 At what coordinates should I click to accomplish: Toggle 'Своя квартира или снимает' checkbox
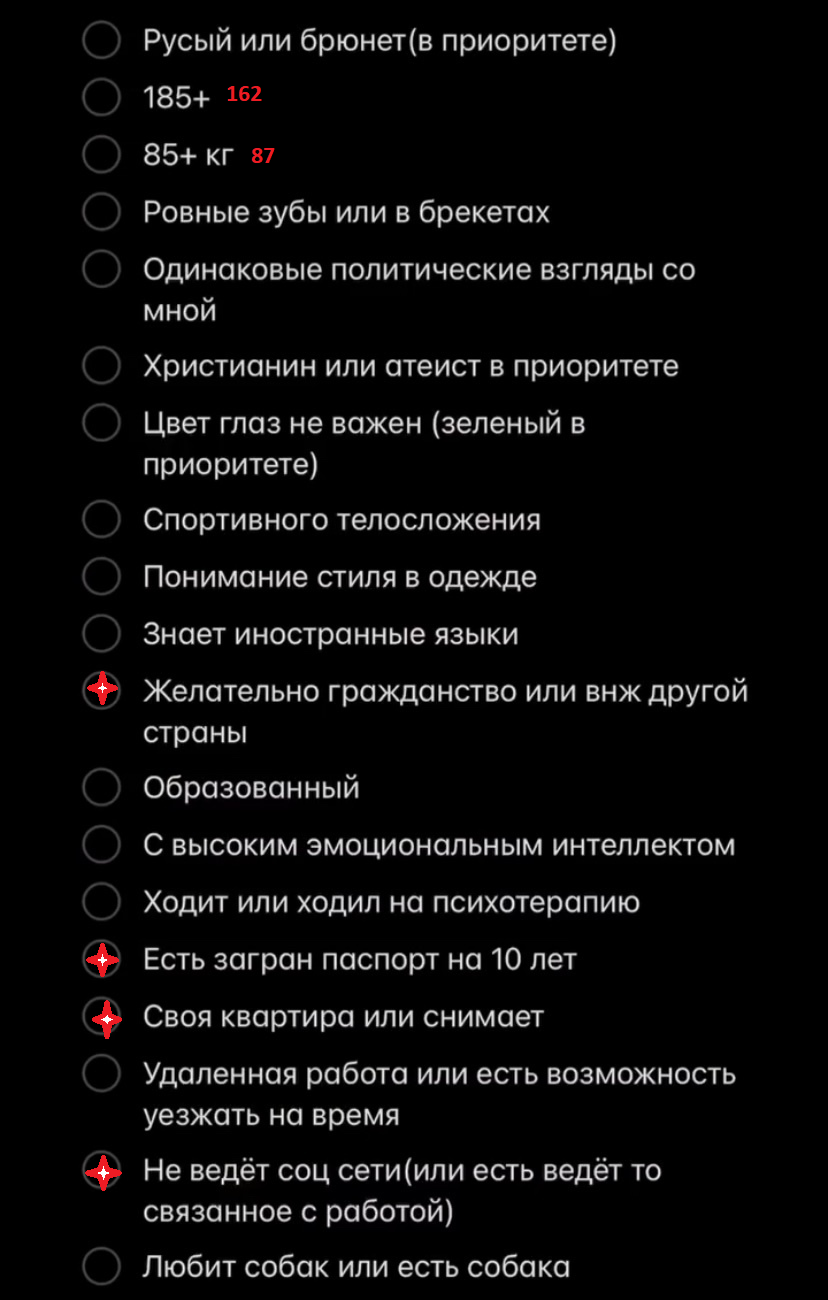[101, 1017]
